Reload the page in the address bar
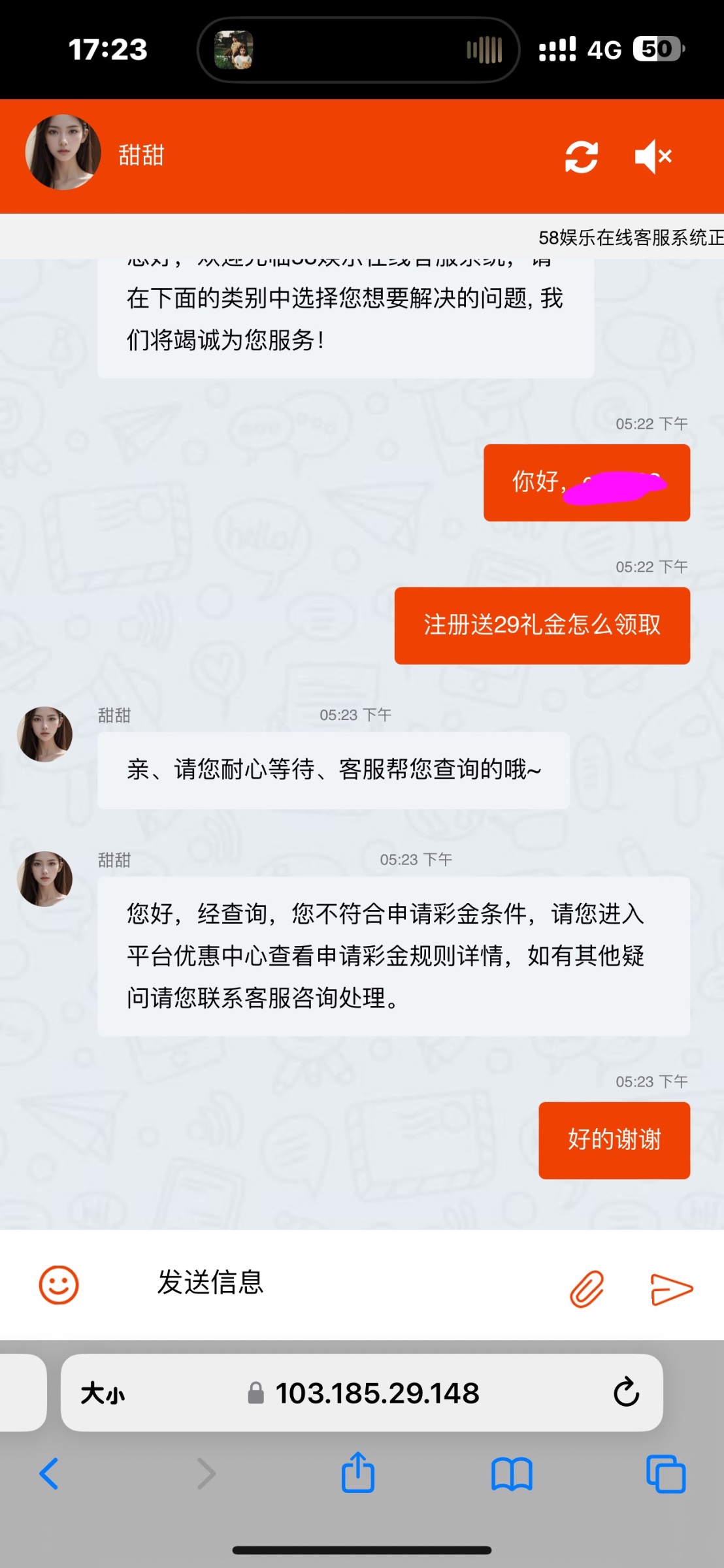The width and height of the screenshot is (724, 1568). click(626, 1392)
